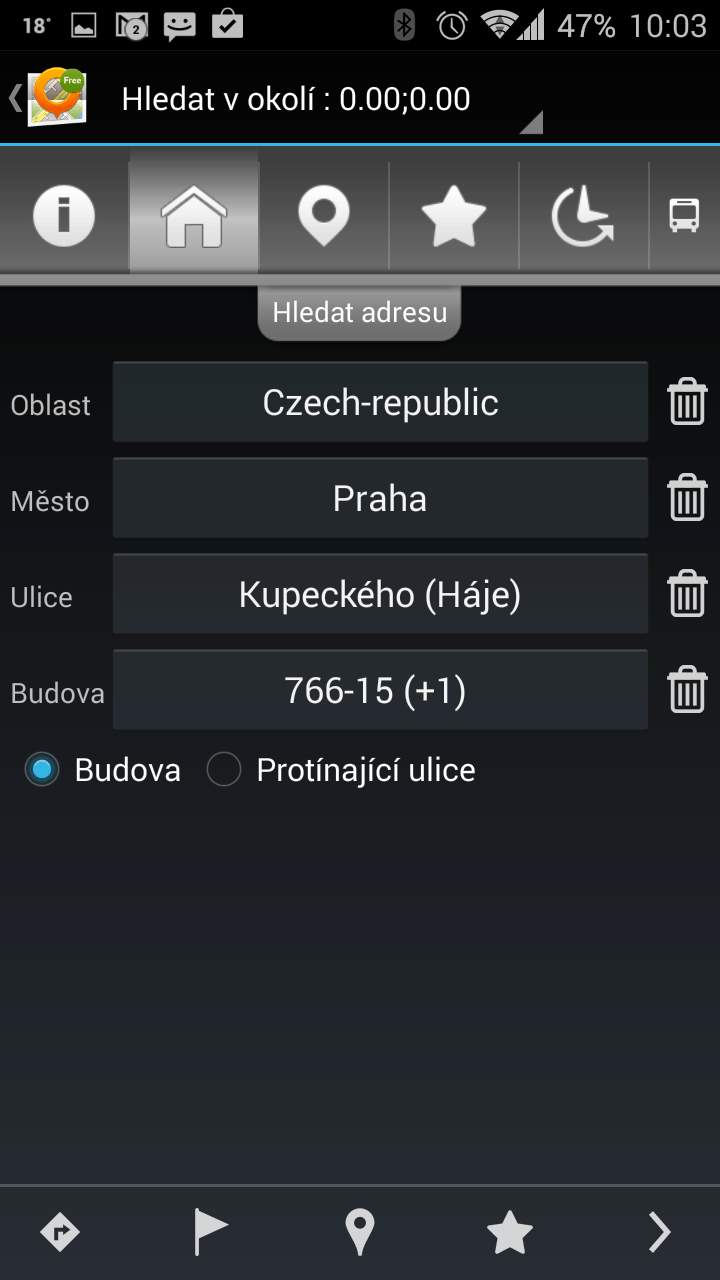Switch to the favorites star tab
The height and width of the screenshot is (1280, 720).
click(454, 216)
